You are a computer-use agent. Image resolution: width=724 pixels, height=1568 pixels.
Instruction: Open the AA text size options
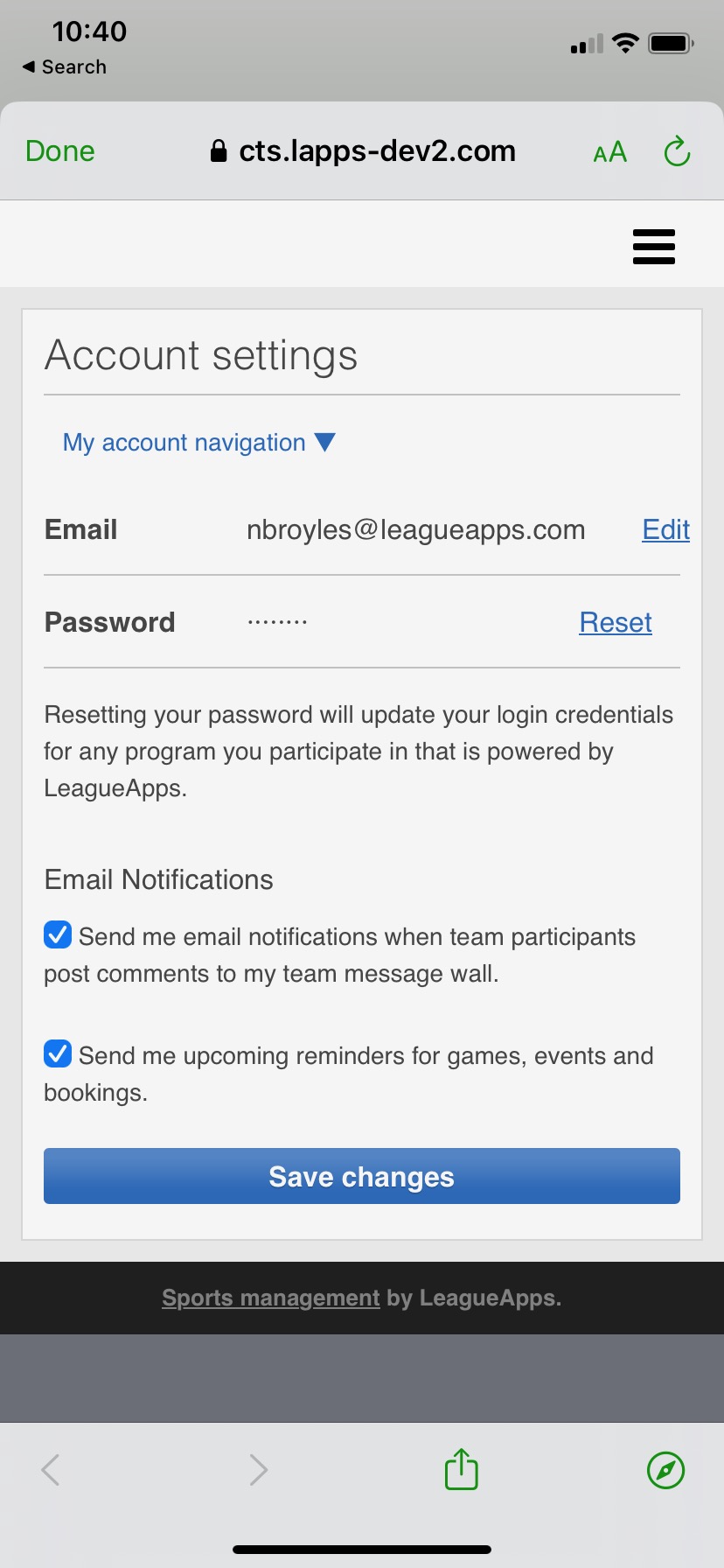[610, 152]
